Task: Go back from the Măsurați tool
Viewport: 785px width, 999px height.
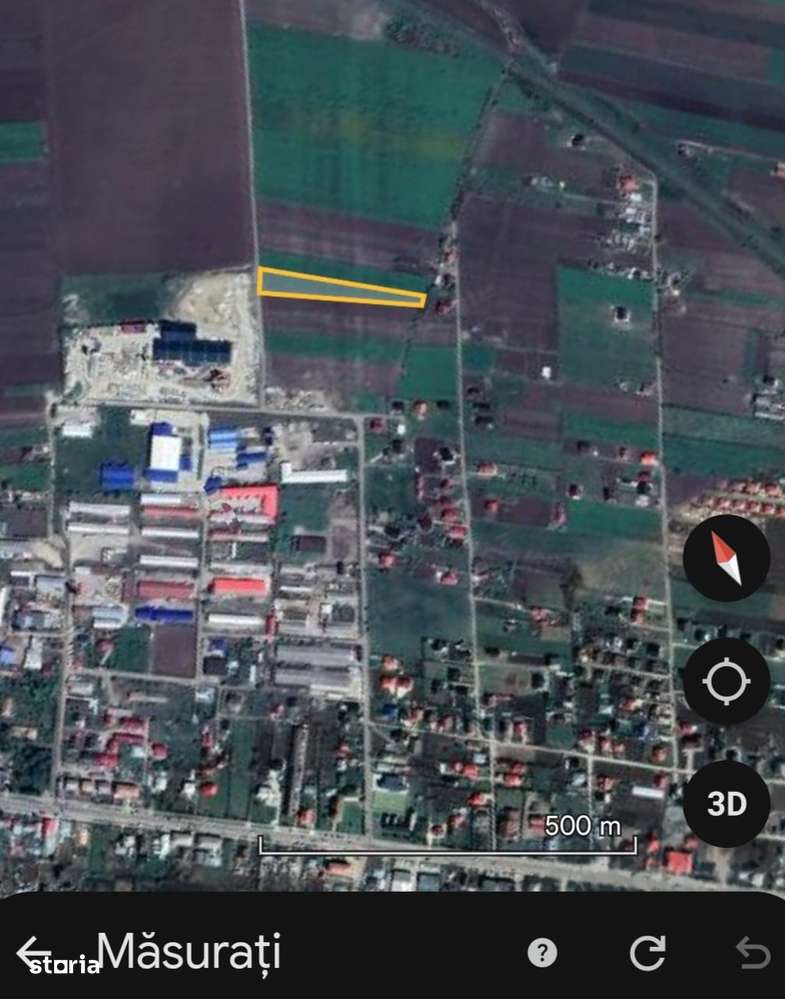Action: [36, 951]
